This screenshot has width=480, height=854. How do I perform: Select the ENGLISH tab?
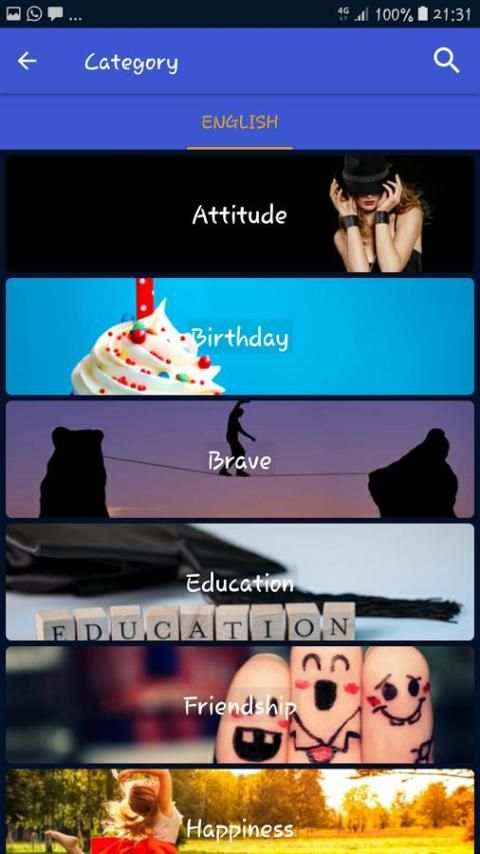[240, 122]
